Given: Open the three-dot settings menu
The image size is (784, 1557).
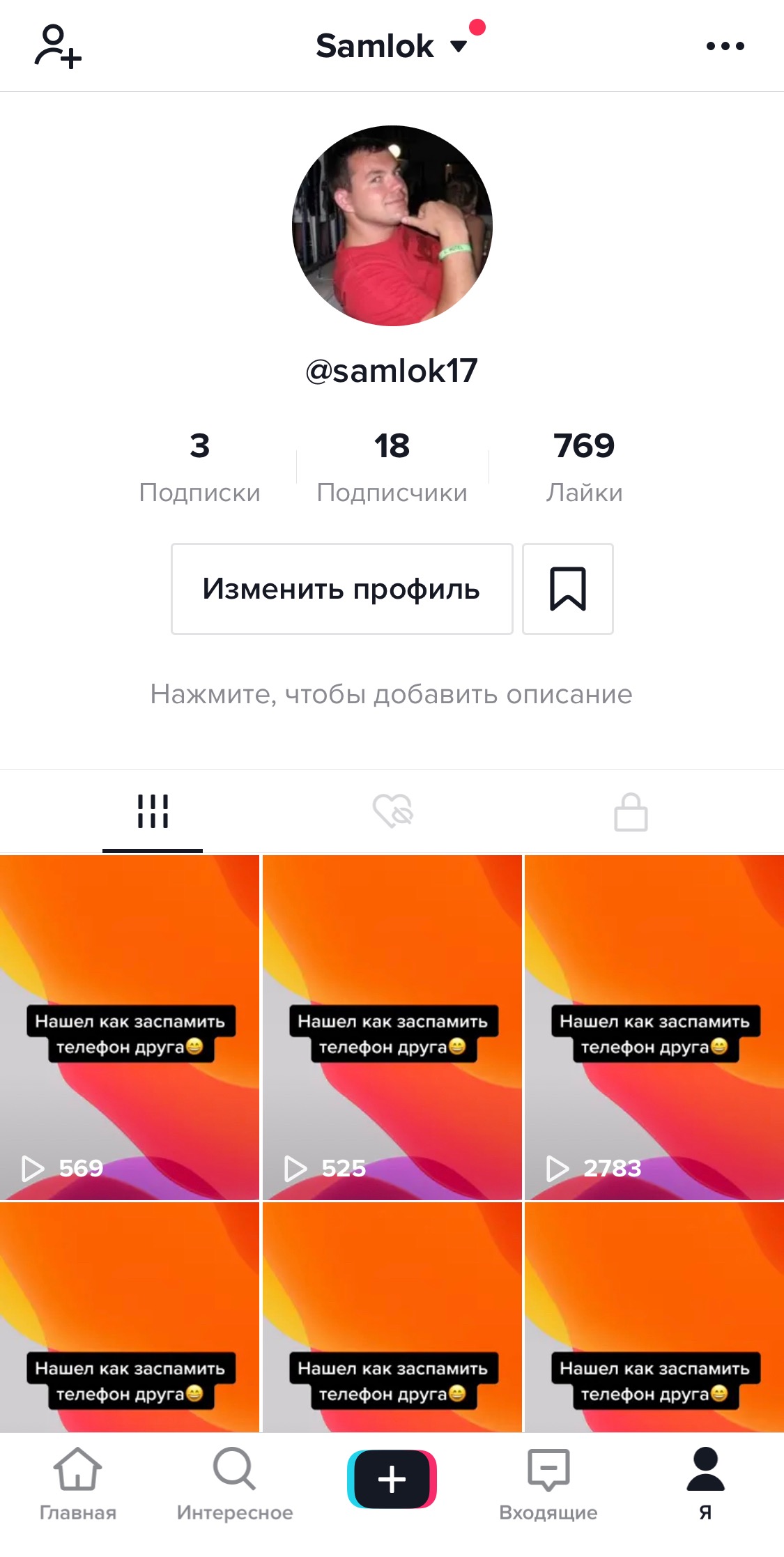Looking at the screenshot, I should coord(725,46).
